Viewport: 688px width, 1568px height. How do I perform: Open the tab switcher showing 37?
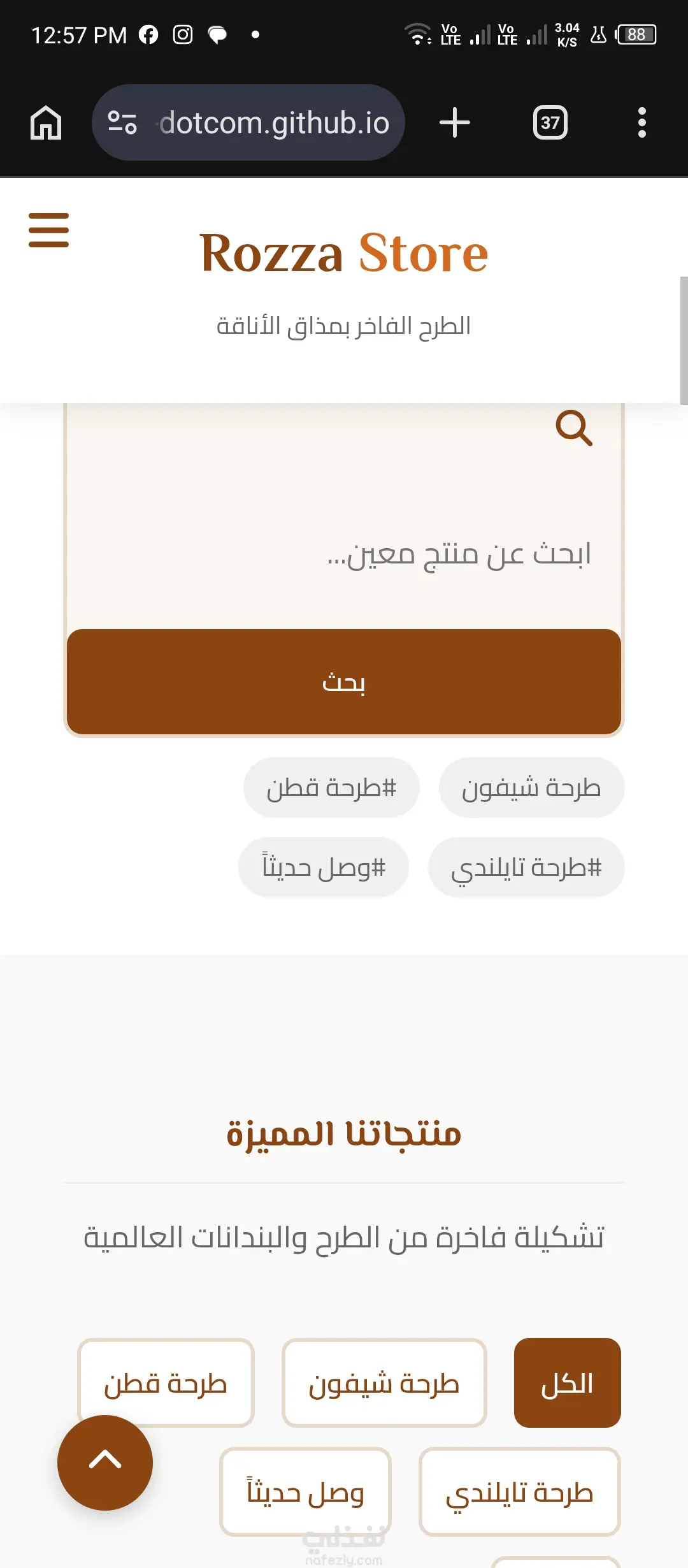click(550, 122)
